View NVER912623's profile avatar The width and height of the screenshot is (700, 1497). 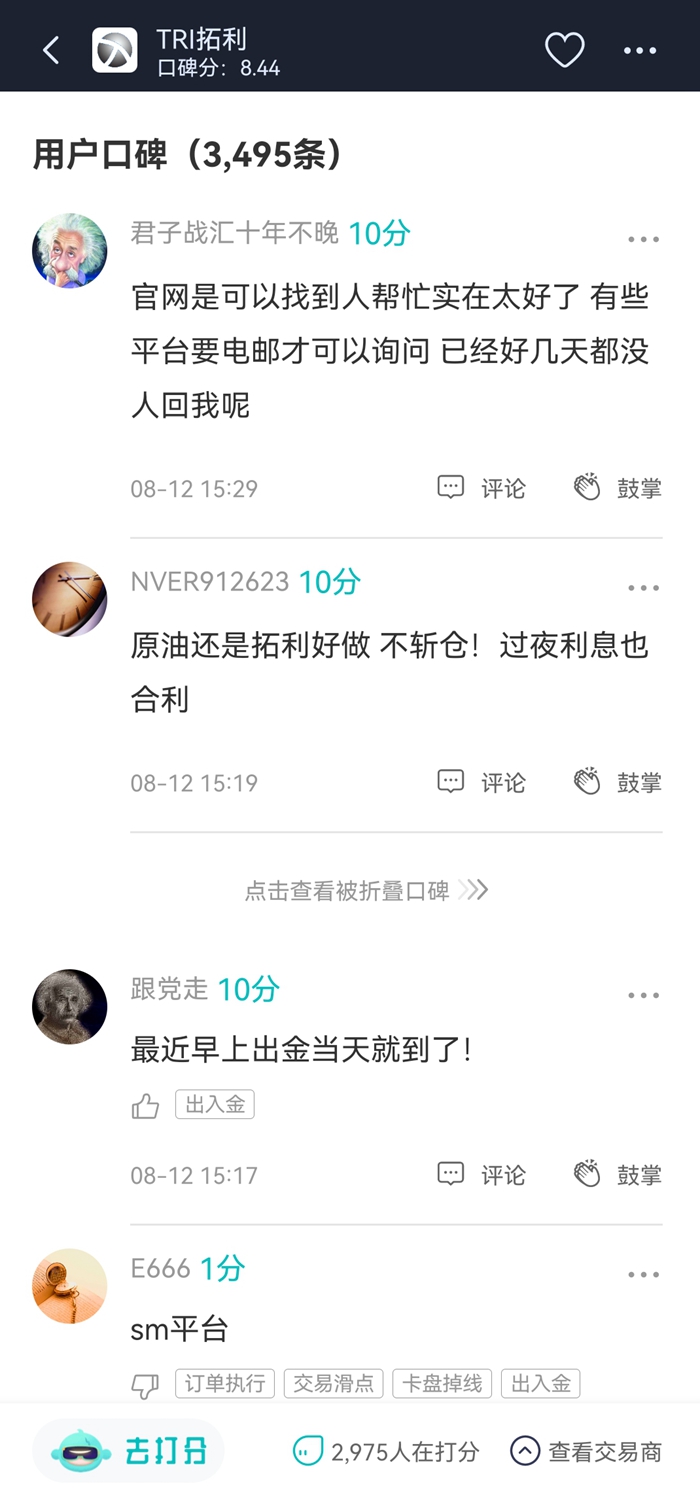point(70,599)
